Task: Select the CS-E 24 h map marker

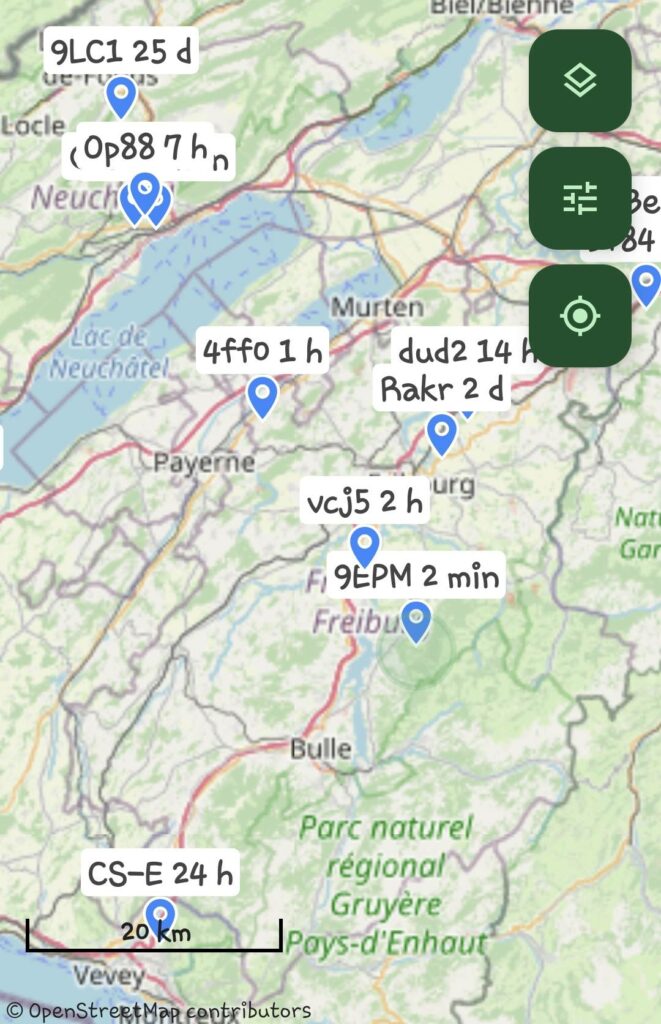Action: [160, 915]
